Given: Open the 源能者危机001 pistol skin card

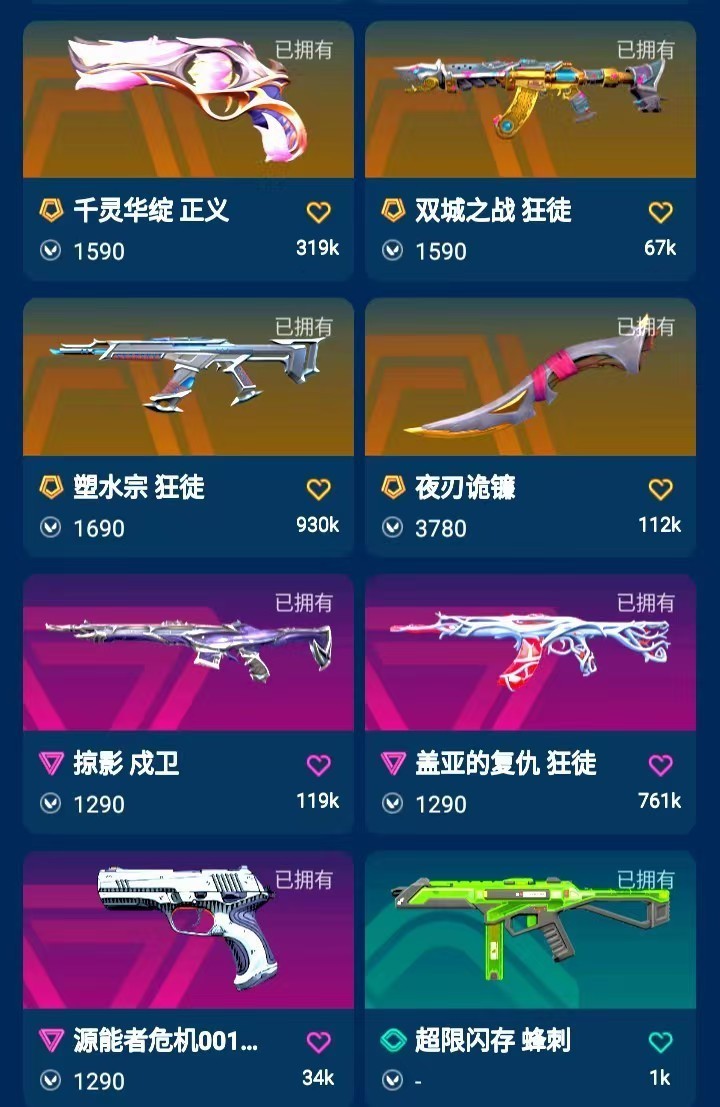Looking at the screenshot, I should click(x=188, y=930).
